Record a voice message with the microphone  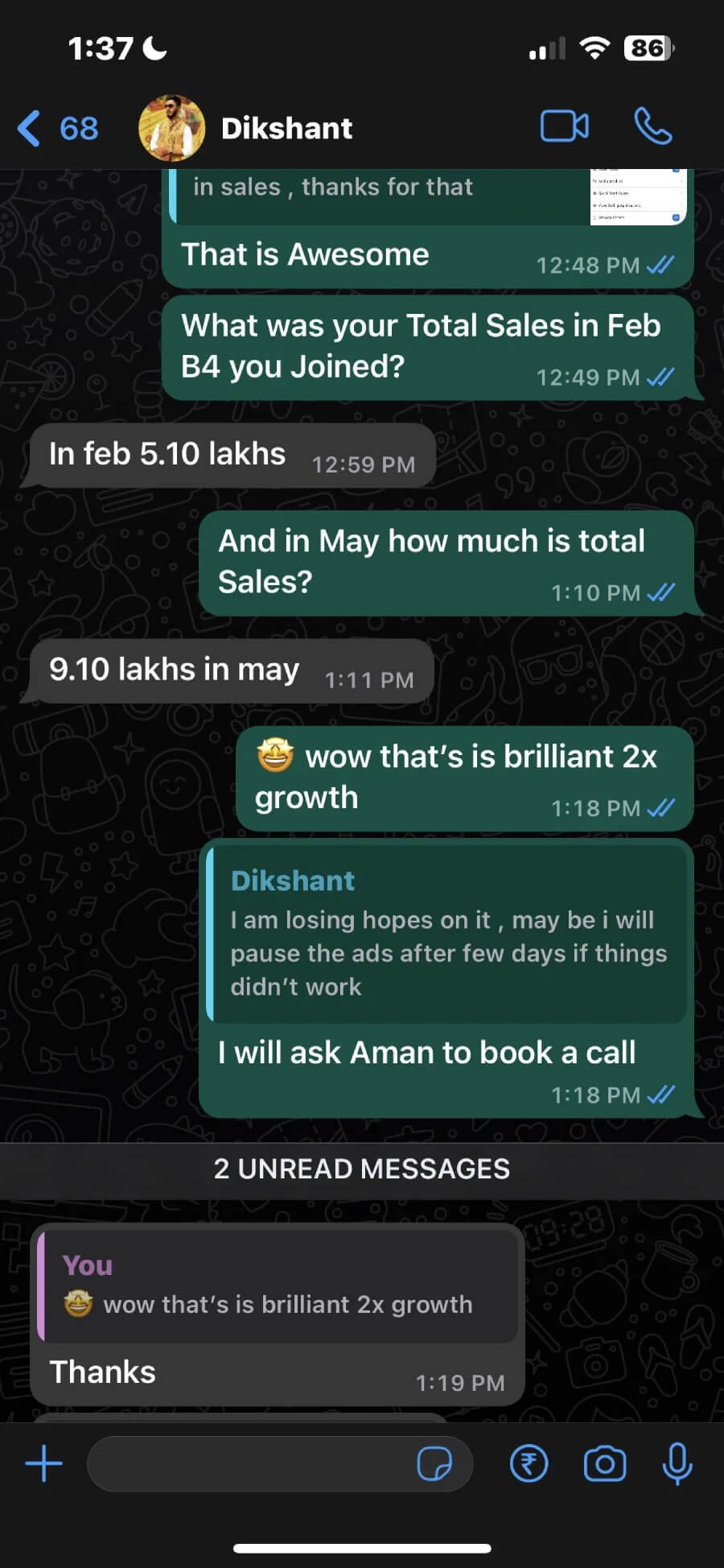click(x=677, y=1463)
